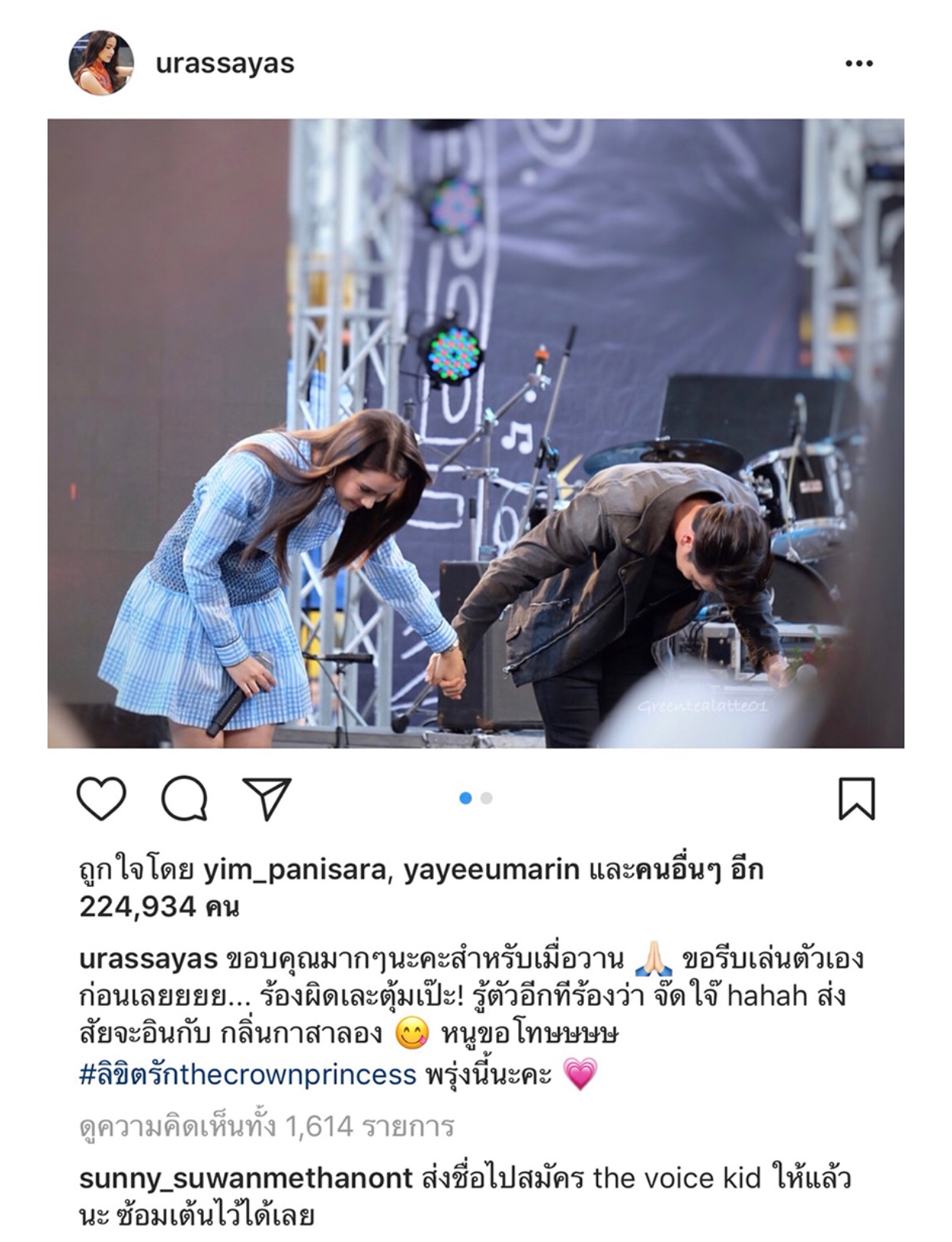Open hashtag #ลิขิตรักthecrownprincess

[248, 1075]
